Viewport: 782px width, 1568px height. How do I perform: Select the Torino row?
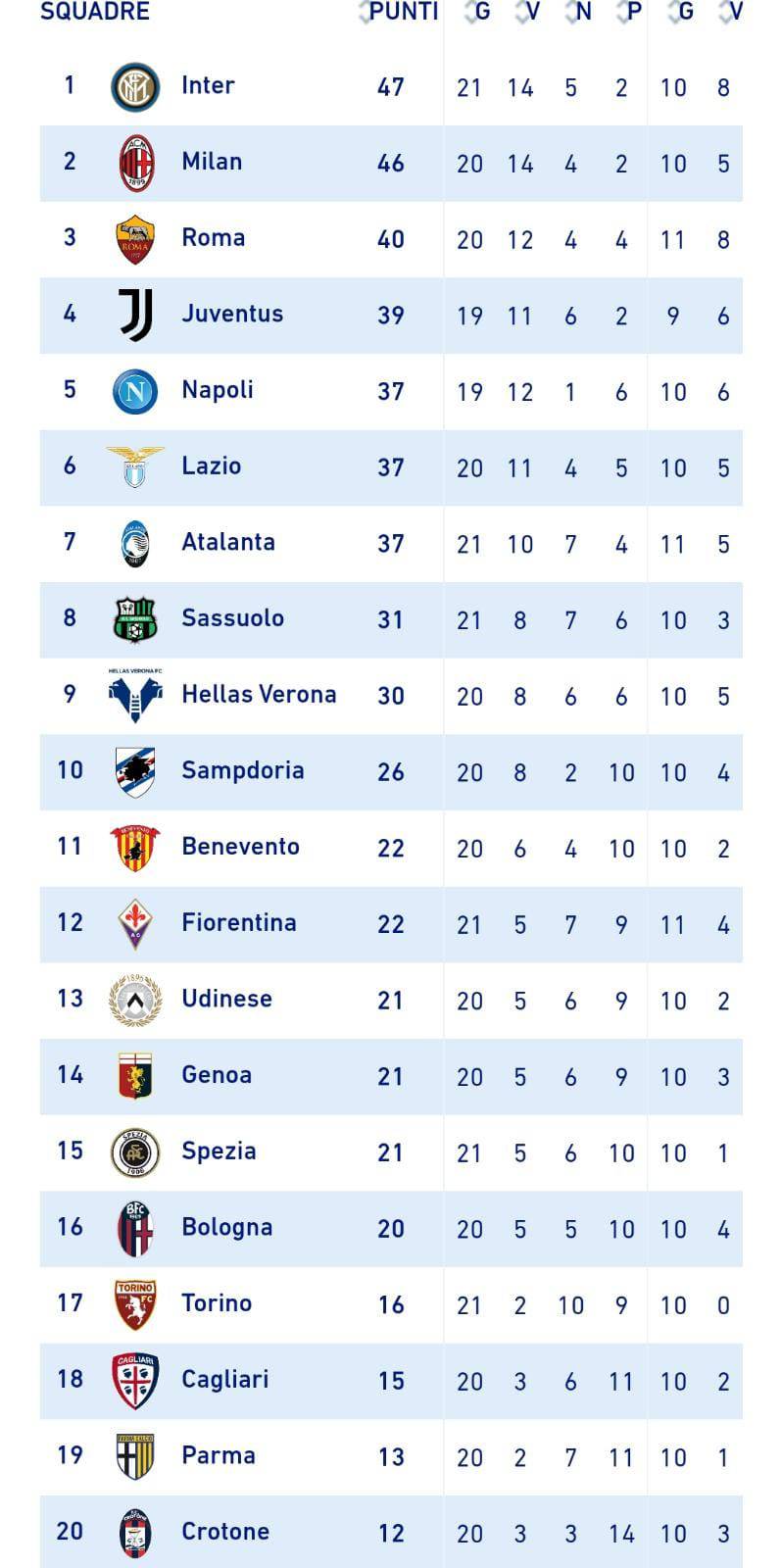coord(391,1304)
